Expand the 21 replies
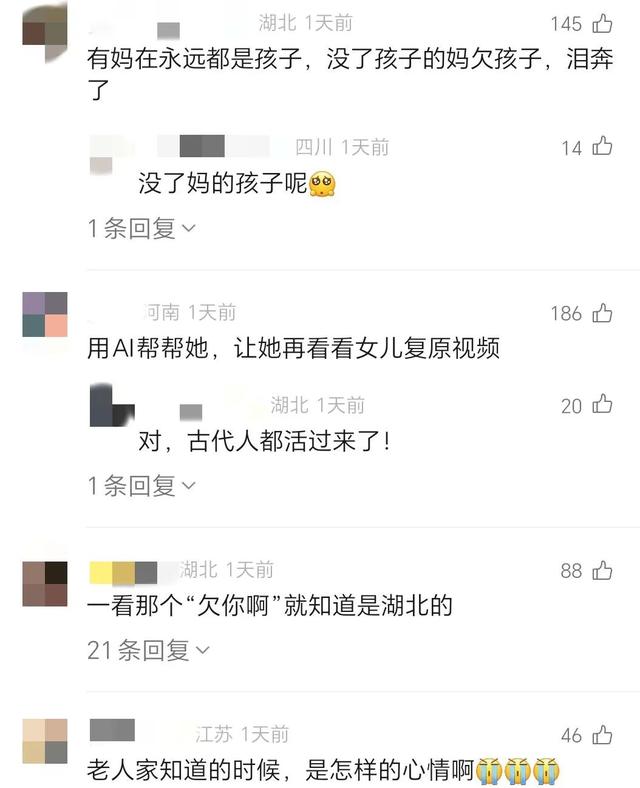The image size is (640, 788). click(x=149, y=651)
